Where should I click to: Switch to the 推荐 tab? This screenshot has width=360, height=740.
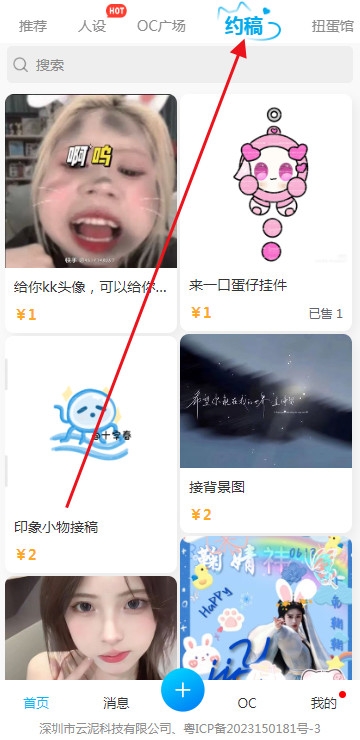point(33,26)
